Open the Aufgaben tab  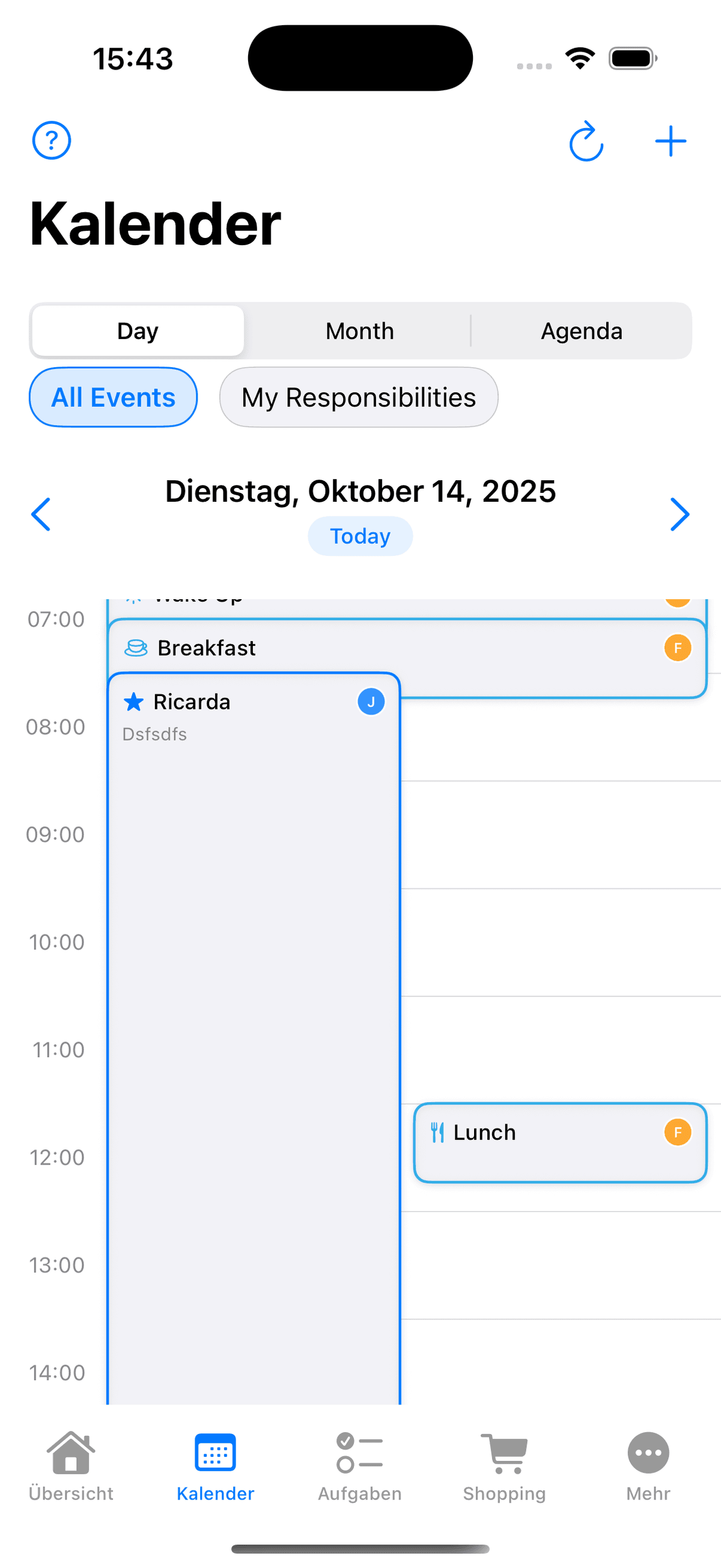tap(359, 1466)
